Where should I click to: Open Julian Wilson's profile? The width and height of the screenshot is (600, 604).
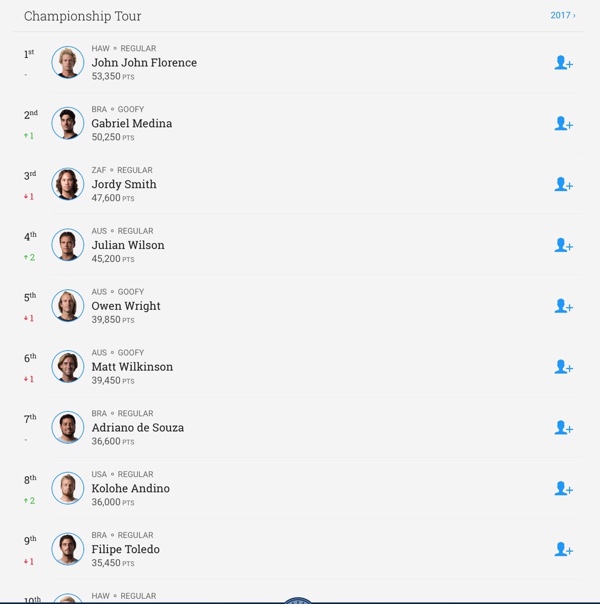click(x=128, y=246)
